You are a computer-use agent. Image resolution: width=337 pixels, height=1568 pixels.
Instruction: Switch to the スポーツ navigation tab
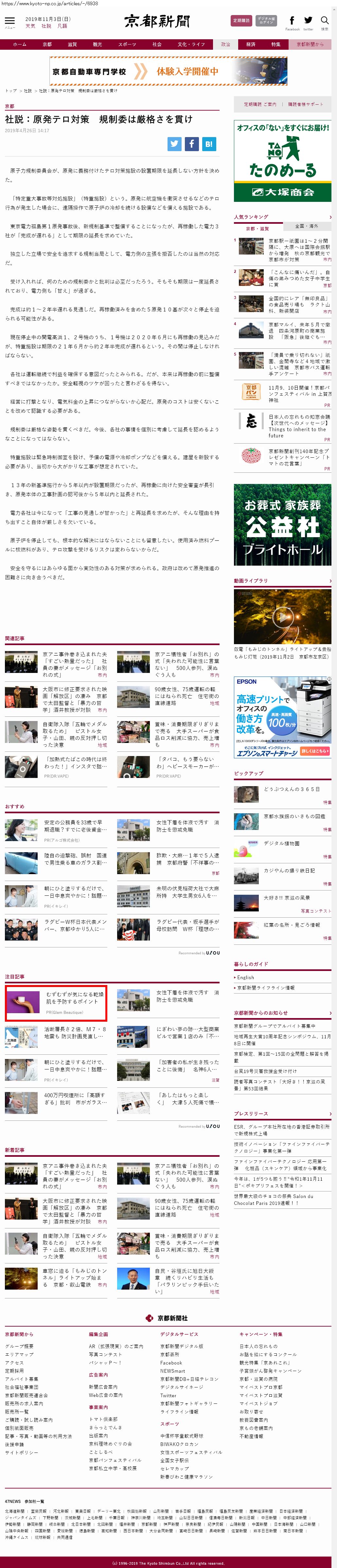tap(127, 44)
